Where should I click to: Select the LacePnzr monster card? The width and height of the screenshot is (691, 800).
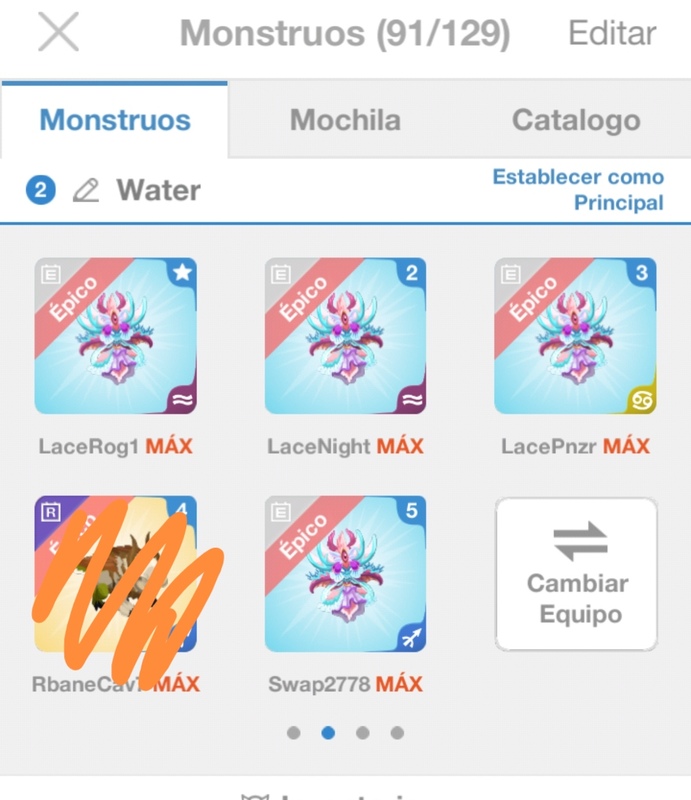576,336
